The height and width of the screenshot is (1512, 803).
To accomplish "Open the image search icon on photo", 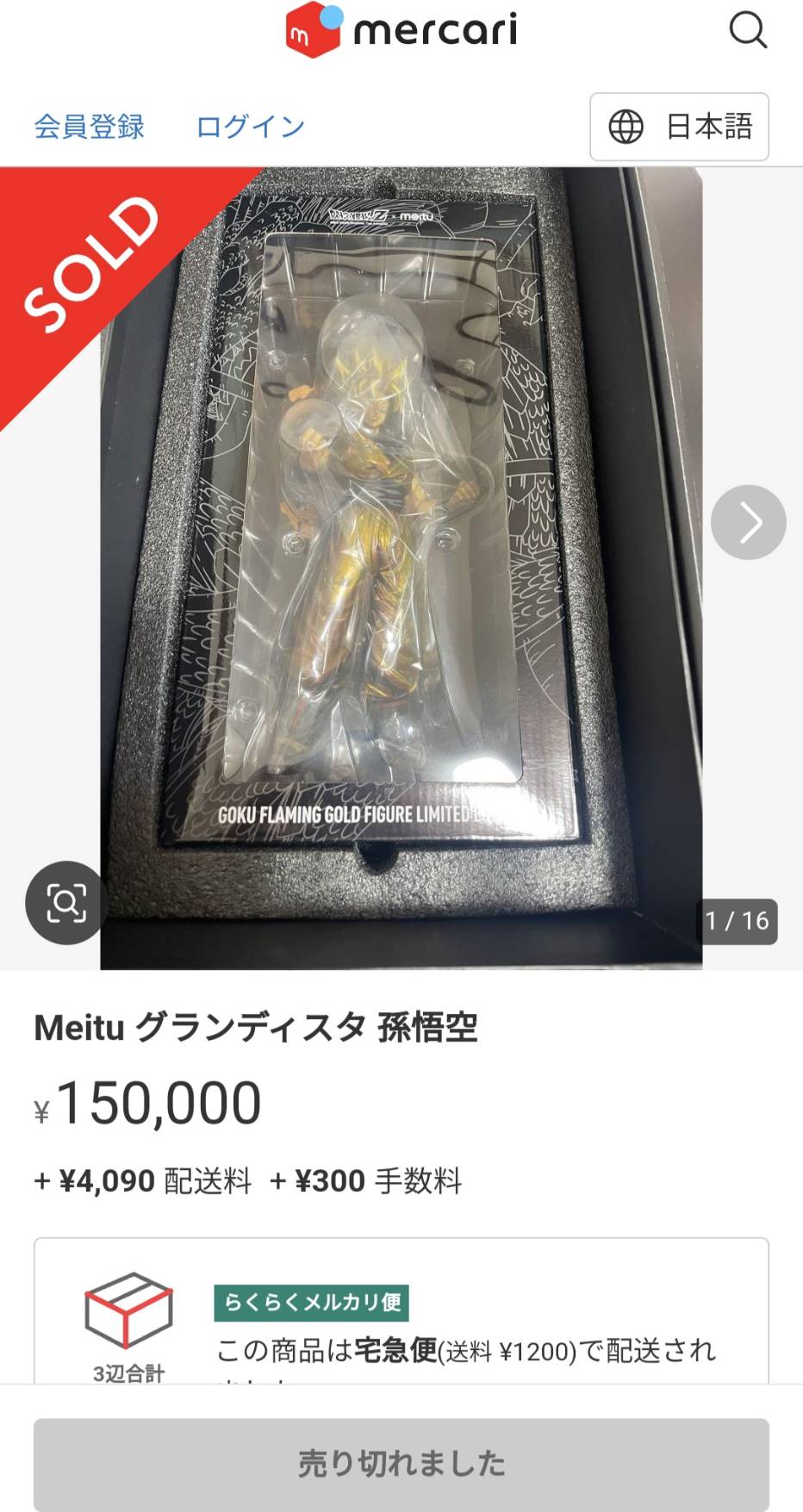I will tap(65, 902).
